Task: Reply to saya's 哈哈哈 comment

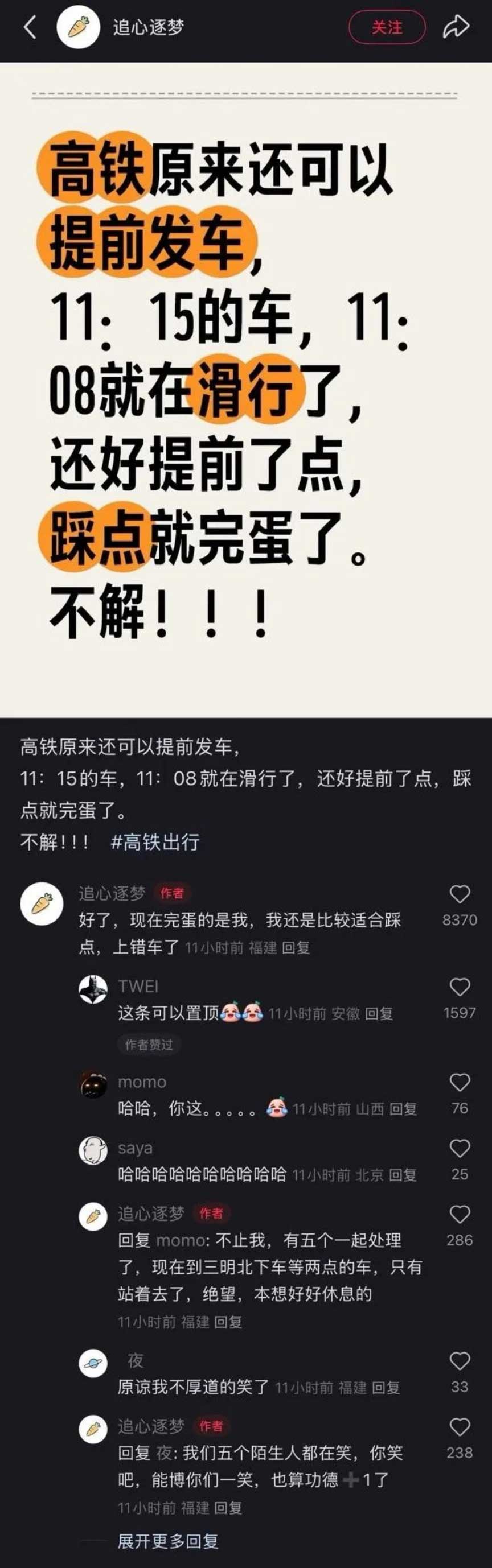Action: point(403,1175)
